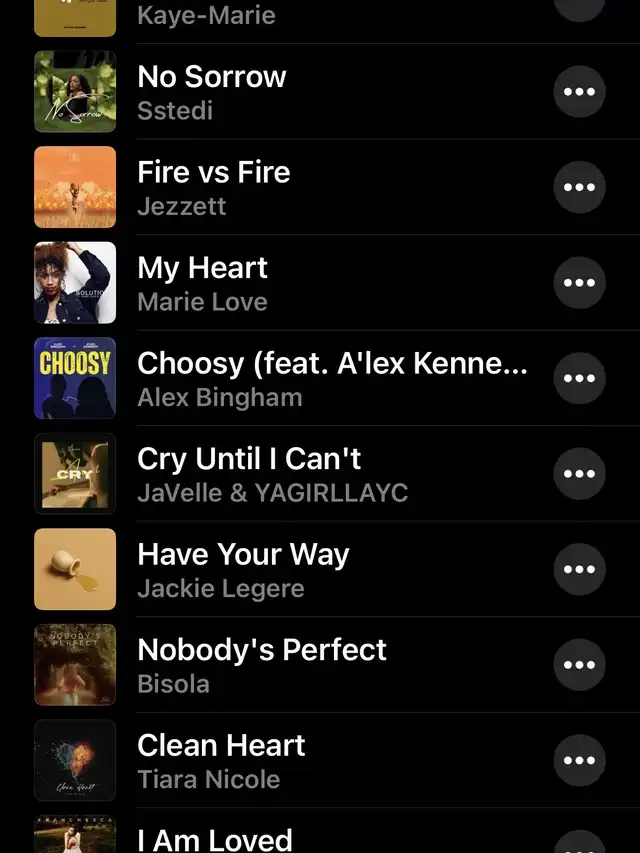This screenshot has width=640, height=853.
Task: Open more options for My Heart
Action: click(x=579, y=283)
